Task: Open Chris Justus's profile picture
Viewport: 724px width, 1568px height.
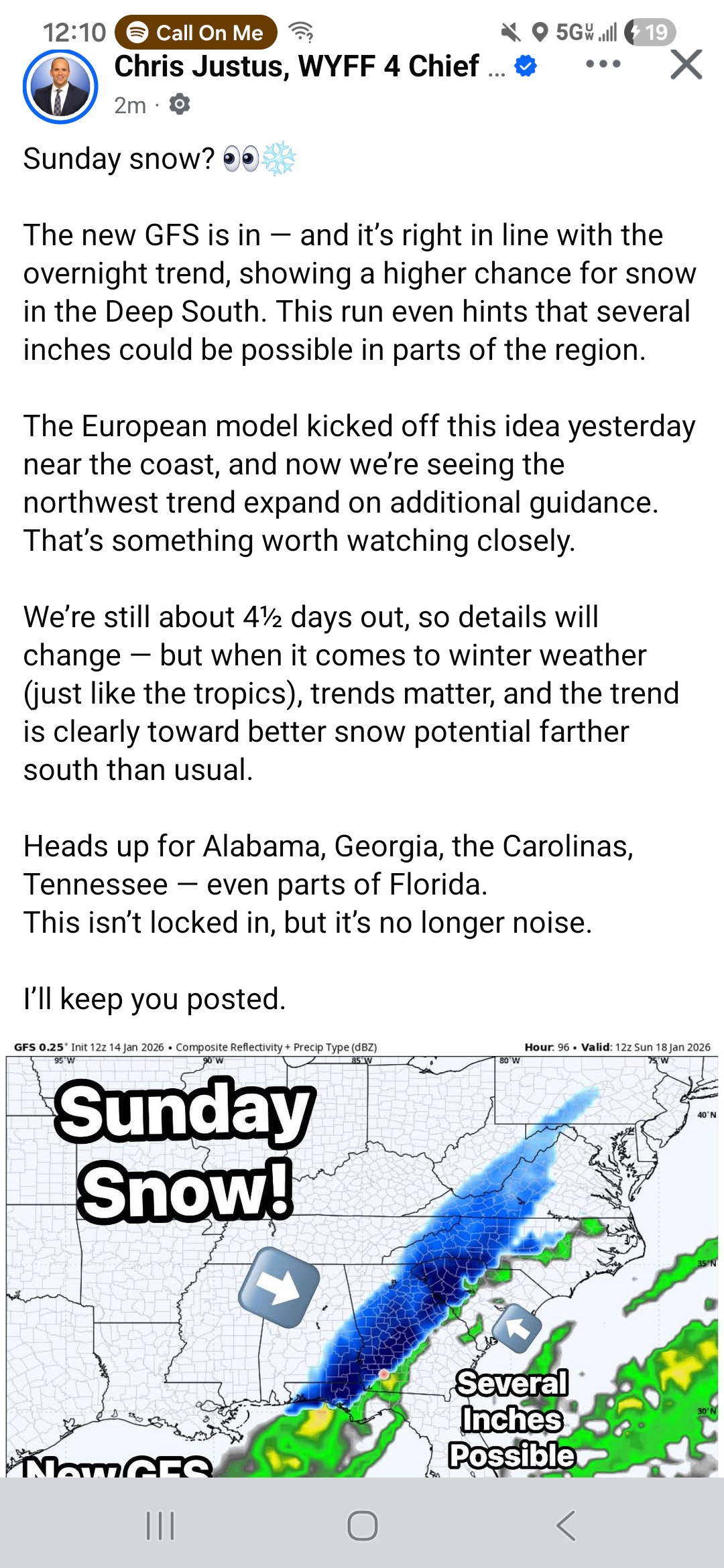Action: tap(60, 86)
